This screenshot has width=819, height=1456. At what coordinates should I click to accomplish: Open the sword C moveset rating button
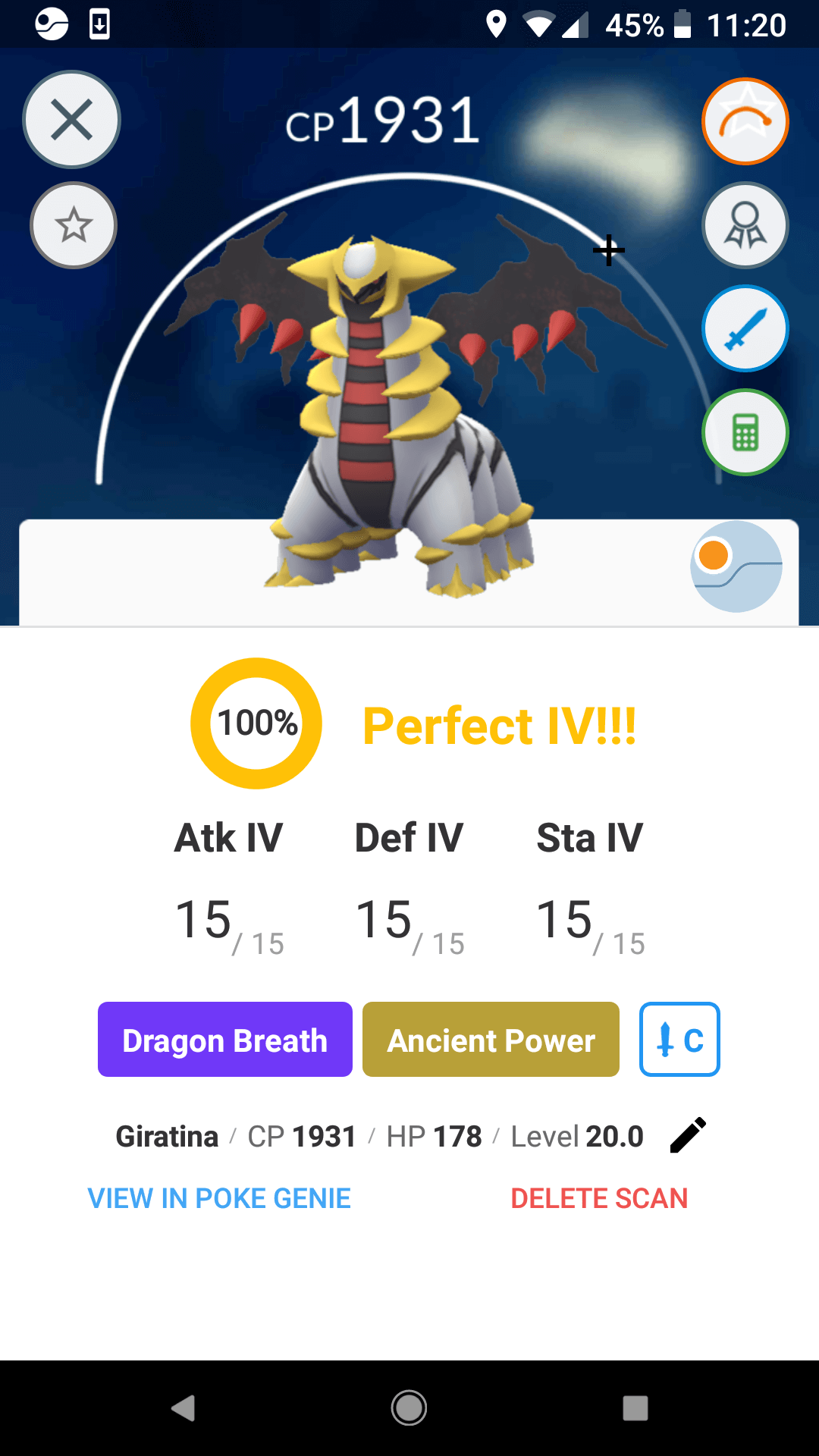[679, 1040]
